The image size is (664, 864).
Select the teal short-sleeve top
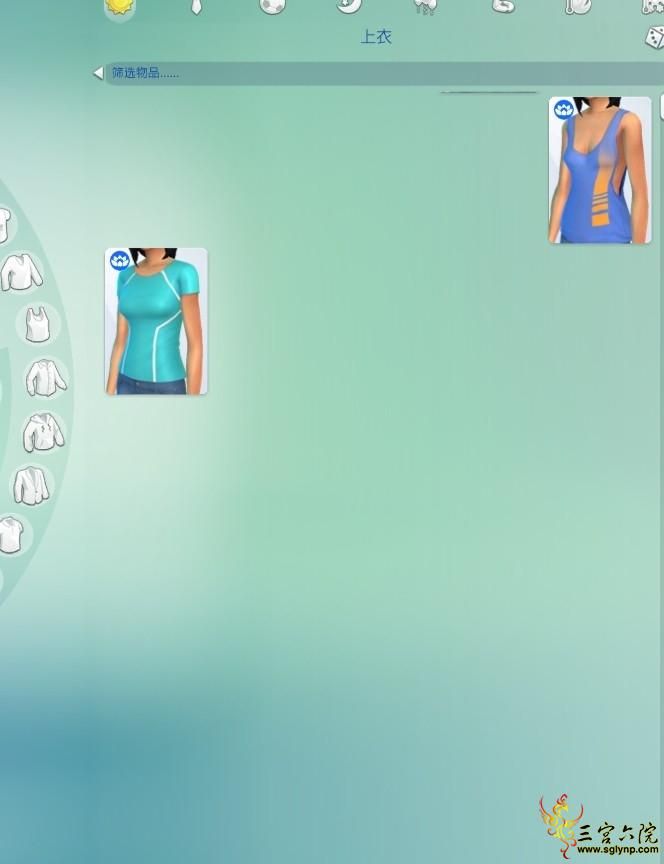click(x=156, y=321)
